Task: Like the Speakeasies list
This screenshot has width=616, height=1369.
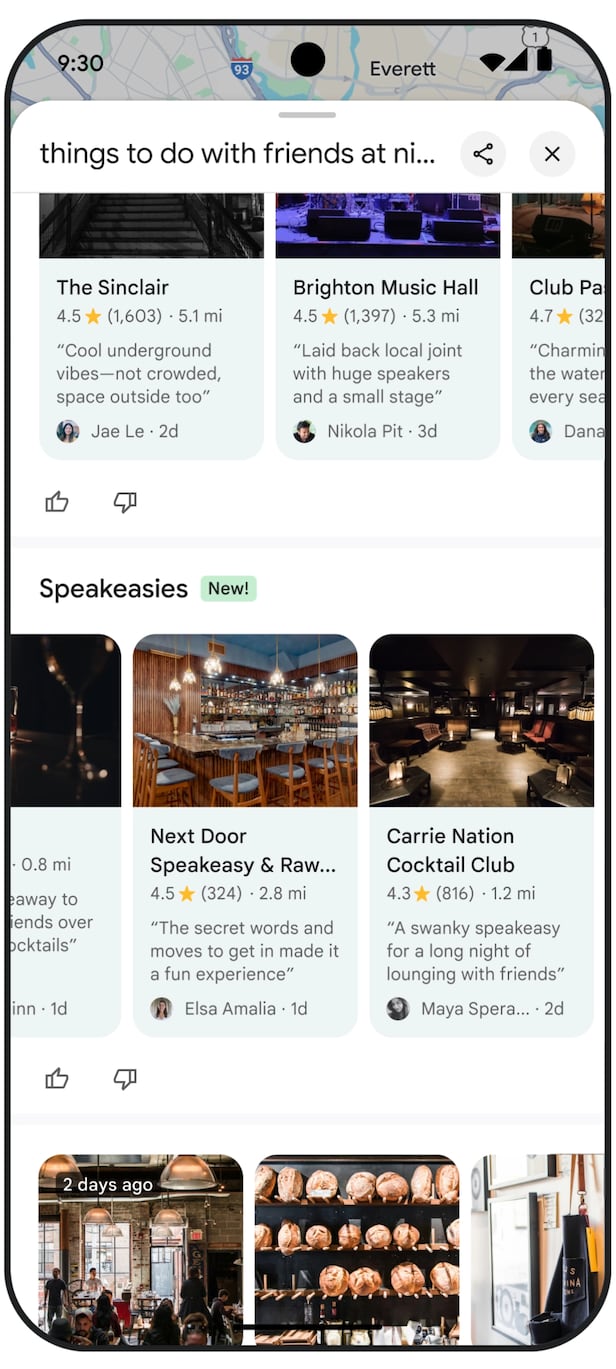Action: [x=57, y=1078]
